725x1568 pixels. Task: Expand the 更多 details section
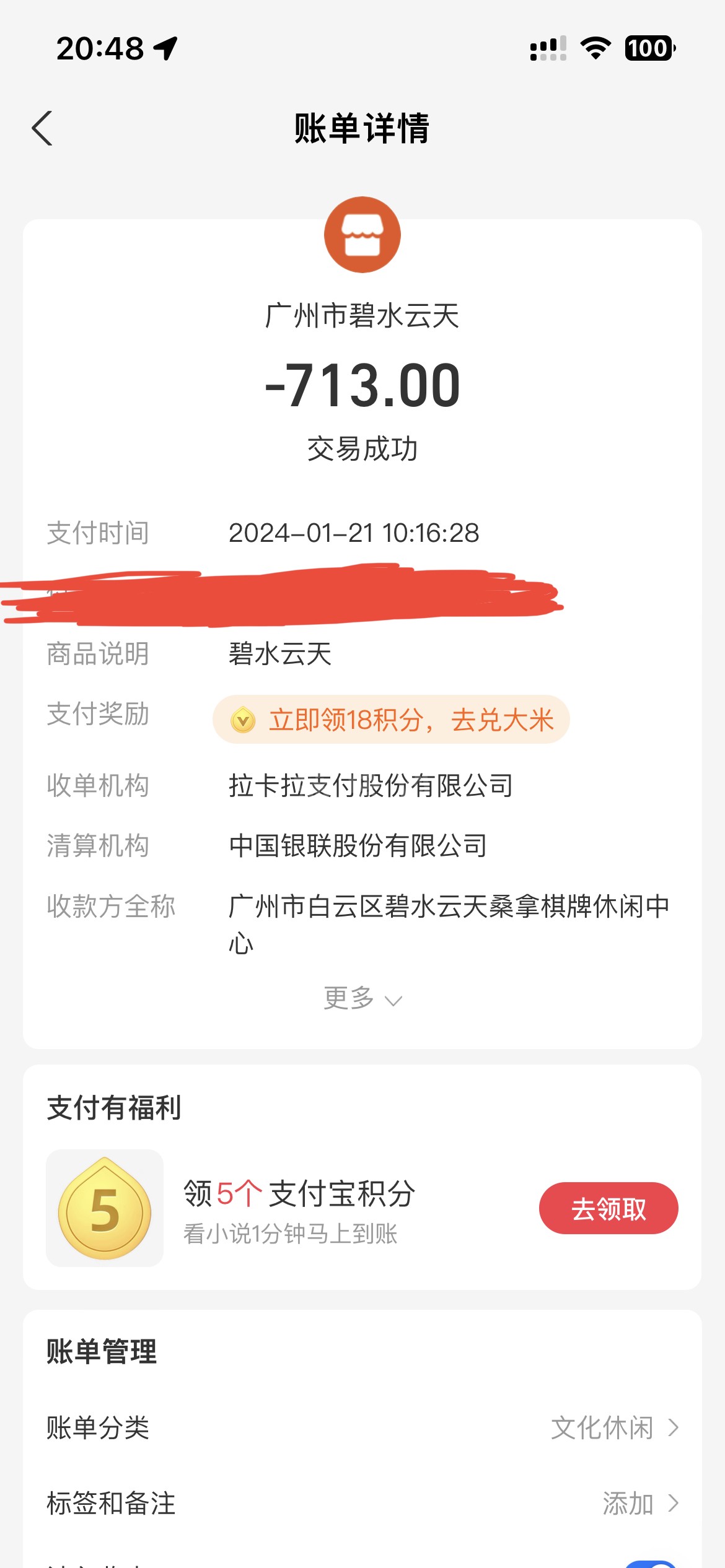point(362,998)
